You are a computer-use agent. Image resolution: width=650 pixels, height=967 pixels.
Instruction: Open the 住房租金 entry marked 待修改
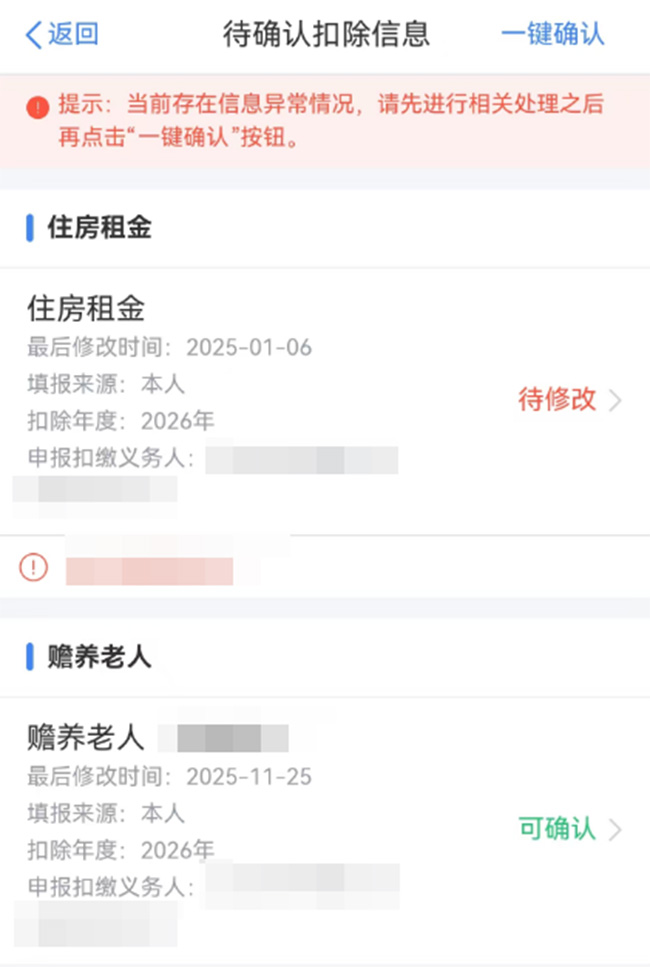click(568, 400)
